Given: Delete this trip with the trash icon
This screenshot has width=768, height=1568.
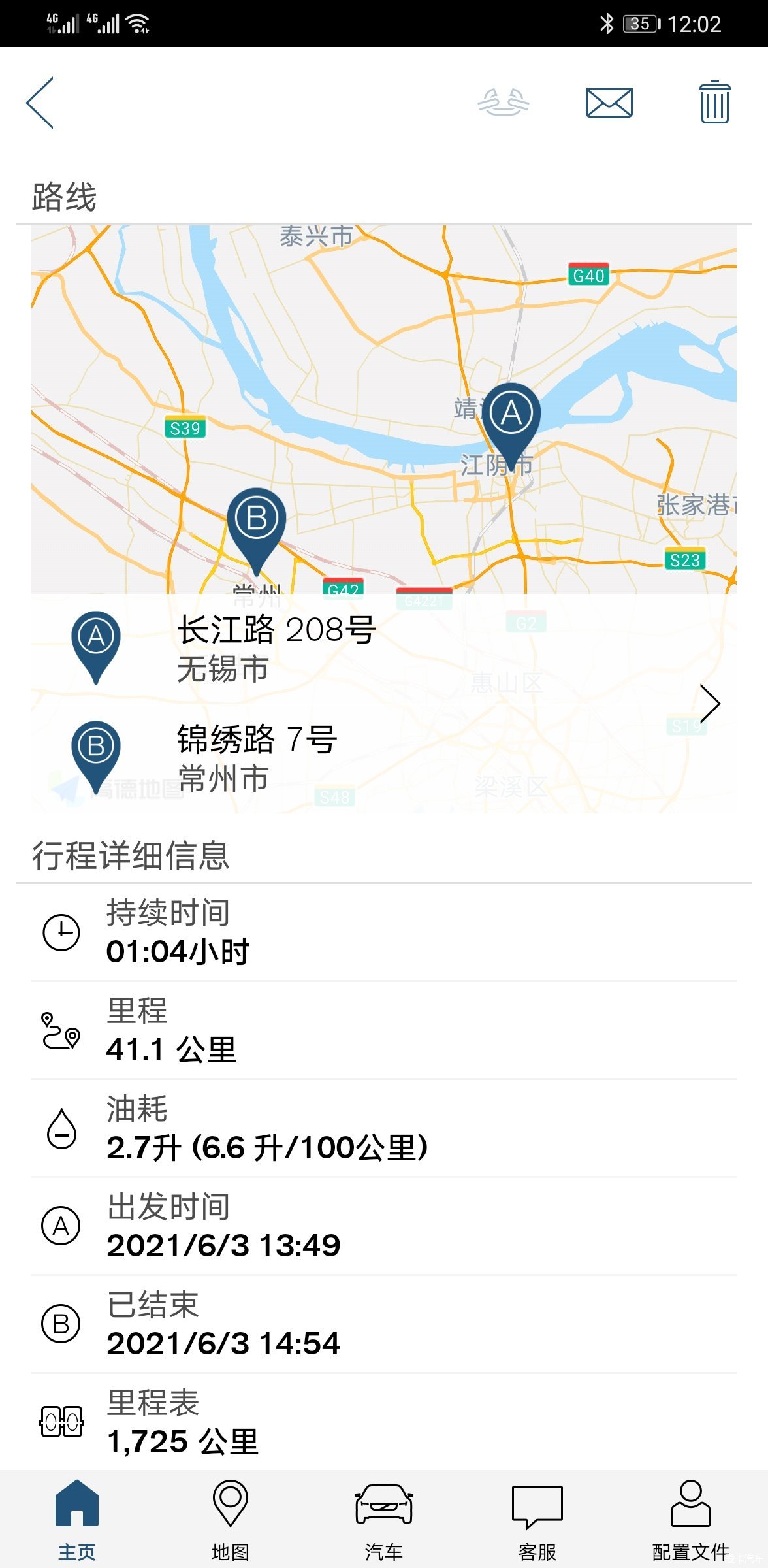Looking at the screenshot, I should pyautogui.click(x=714, y=102).
